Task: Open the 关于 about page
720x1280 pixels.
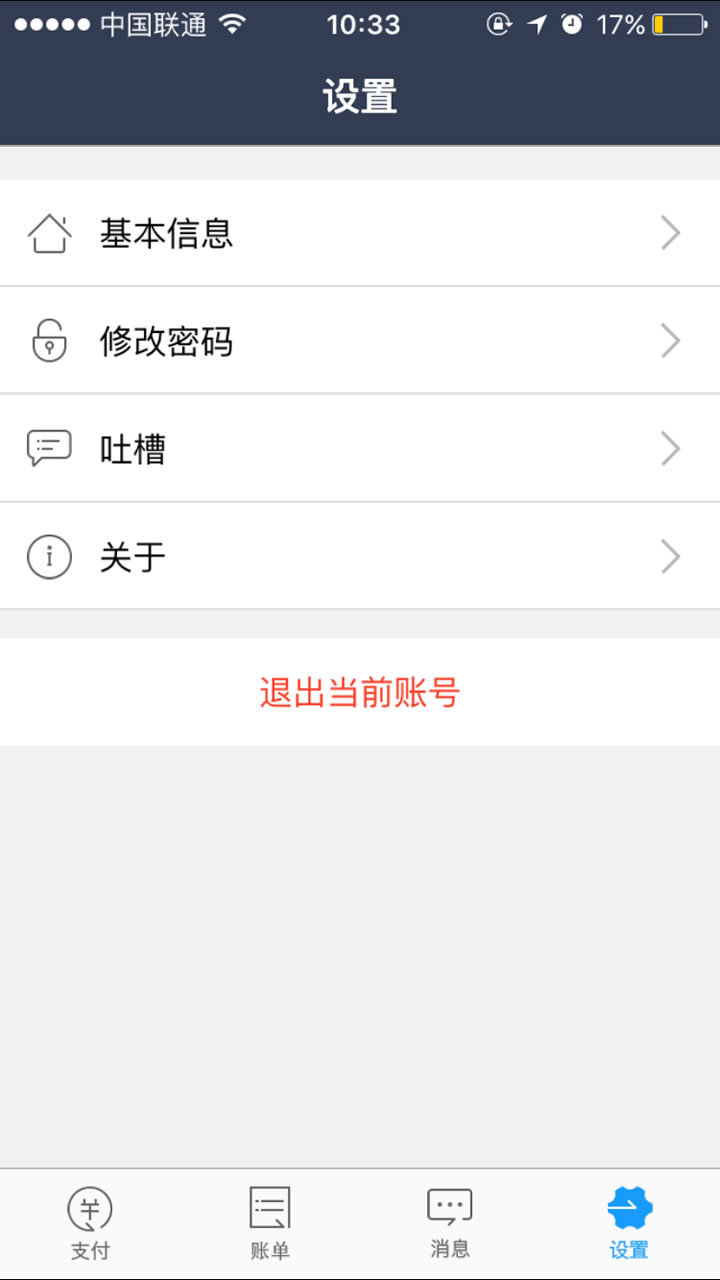Action: 360,557
